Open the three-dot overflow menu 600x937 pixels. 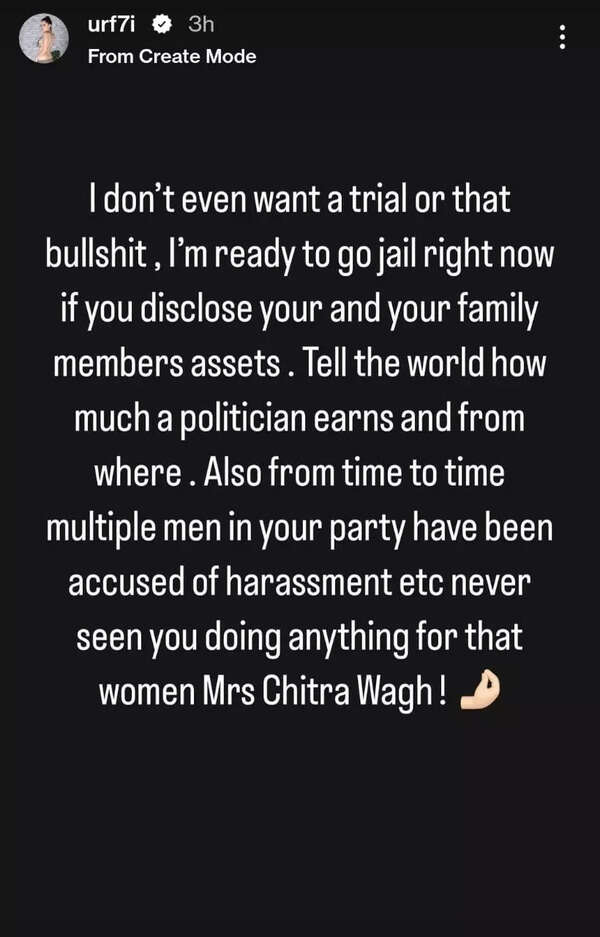point(563,38)
